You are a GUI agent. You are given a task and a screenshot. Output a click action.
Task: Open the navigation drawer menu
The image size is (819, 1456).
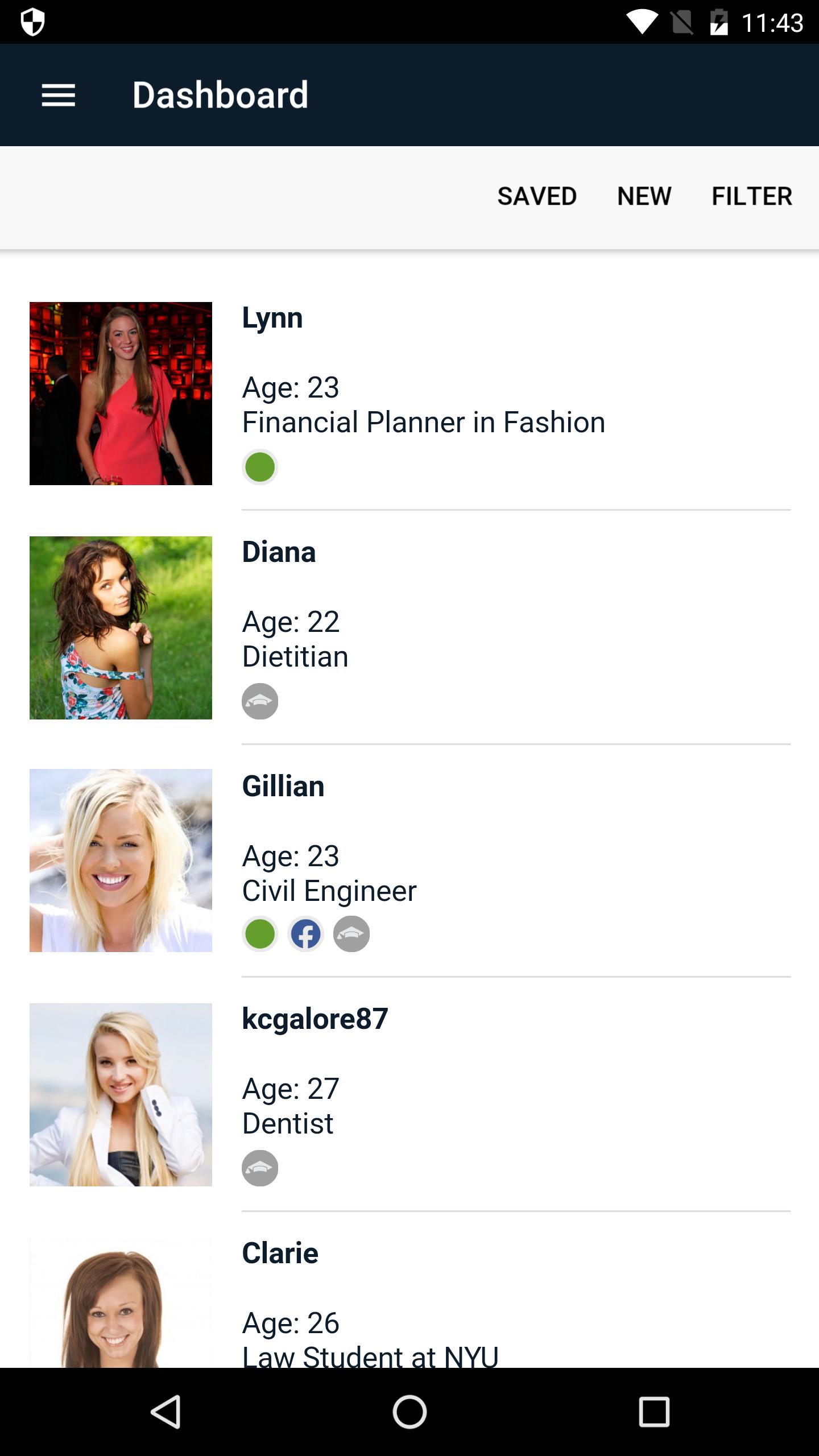(58, 95)
